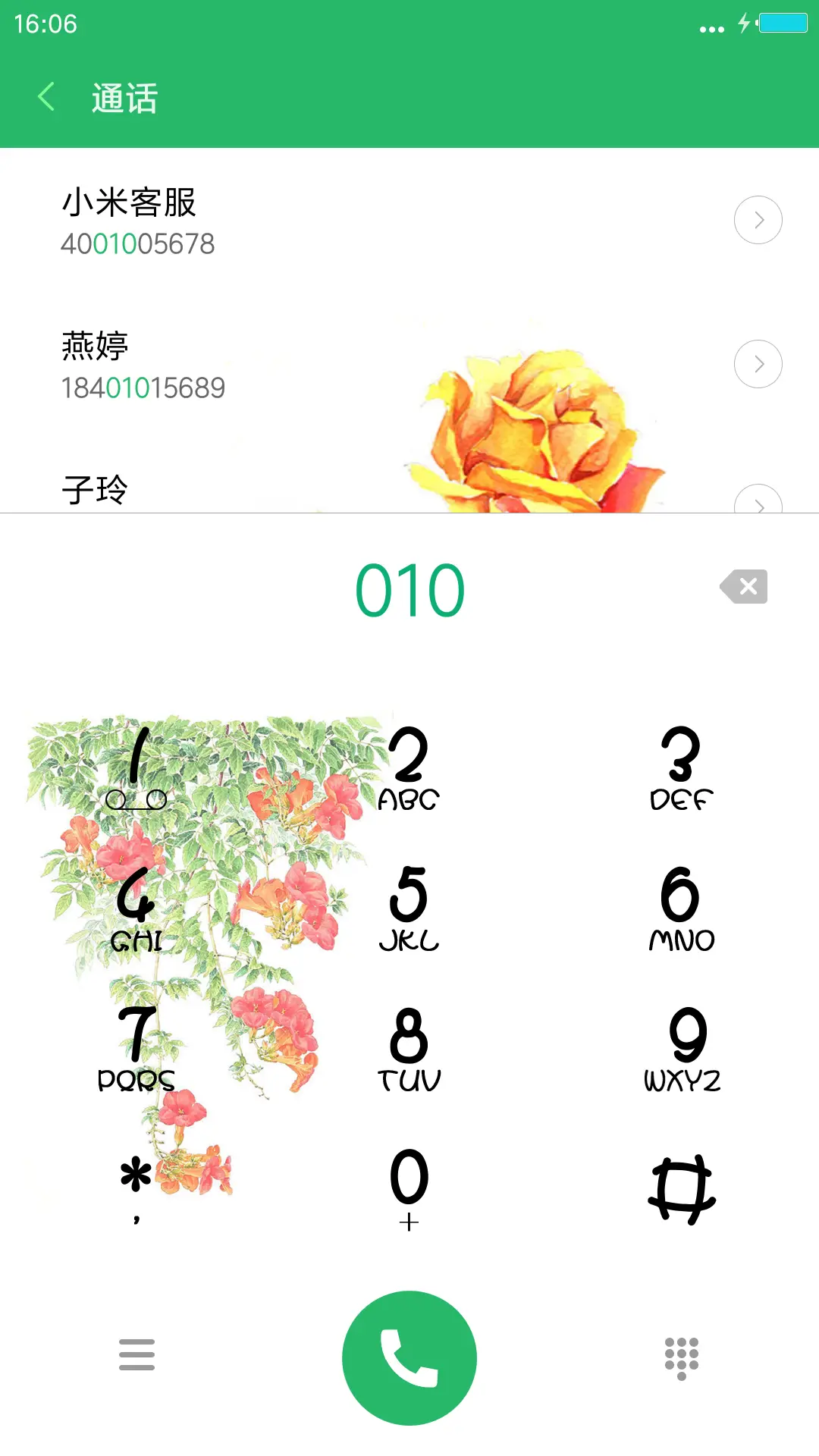819x1456 pixels.
Task: Open details arrow for 燕婷
Action: click(x=758, y=363)
